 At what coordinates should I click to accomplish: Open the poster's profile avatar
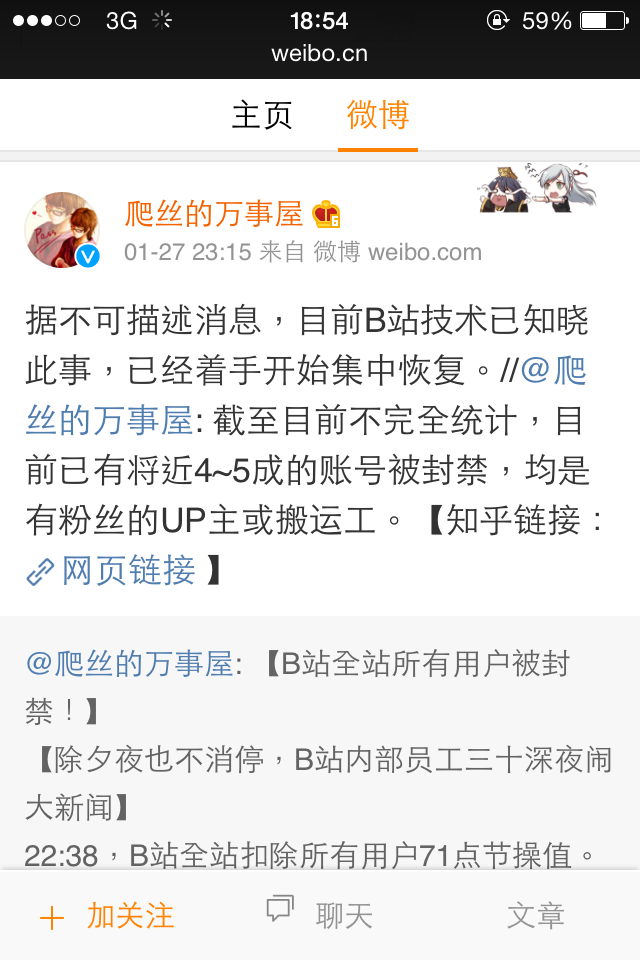(62, 231)
